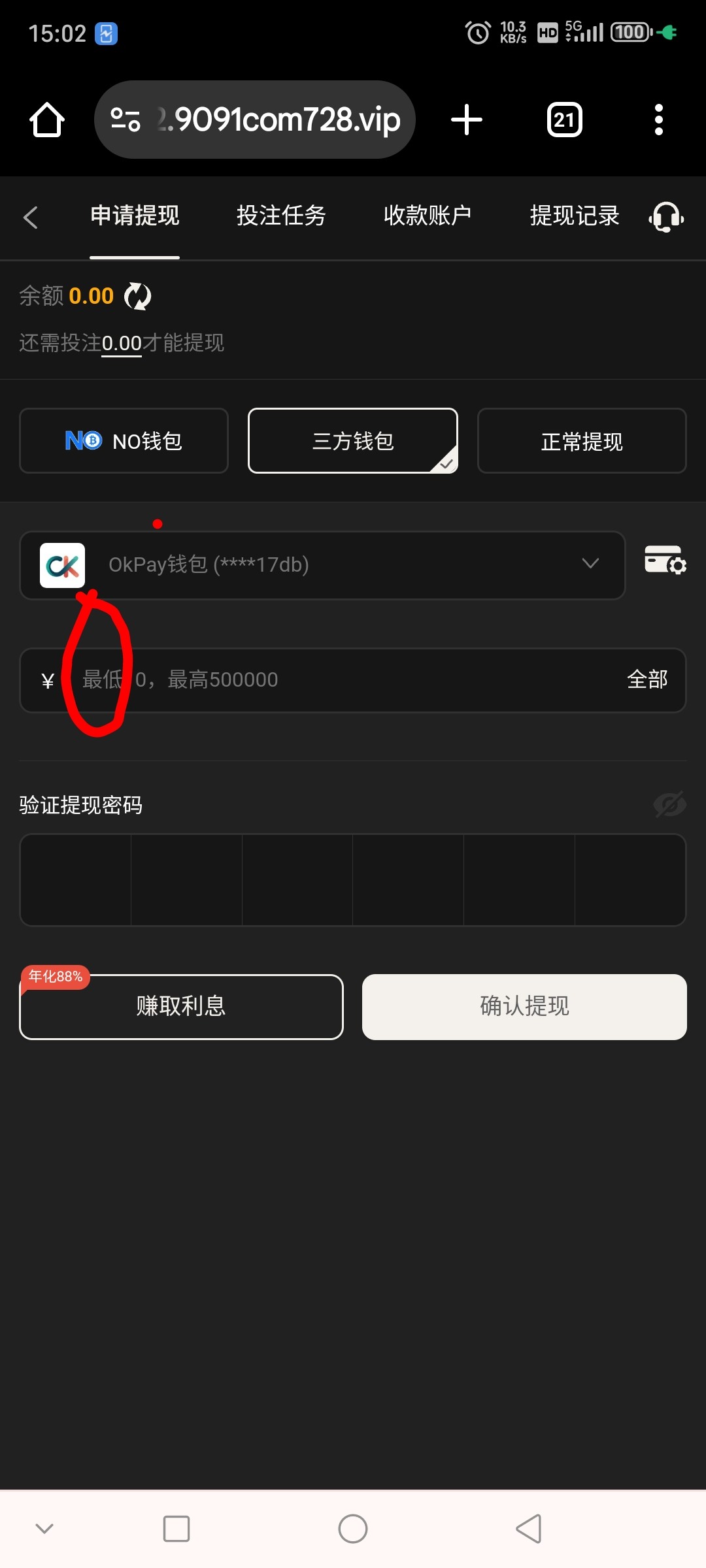Tap the 赚取利息 button
This screenshot has height=1568, width=706.
(181, 1007)
